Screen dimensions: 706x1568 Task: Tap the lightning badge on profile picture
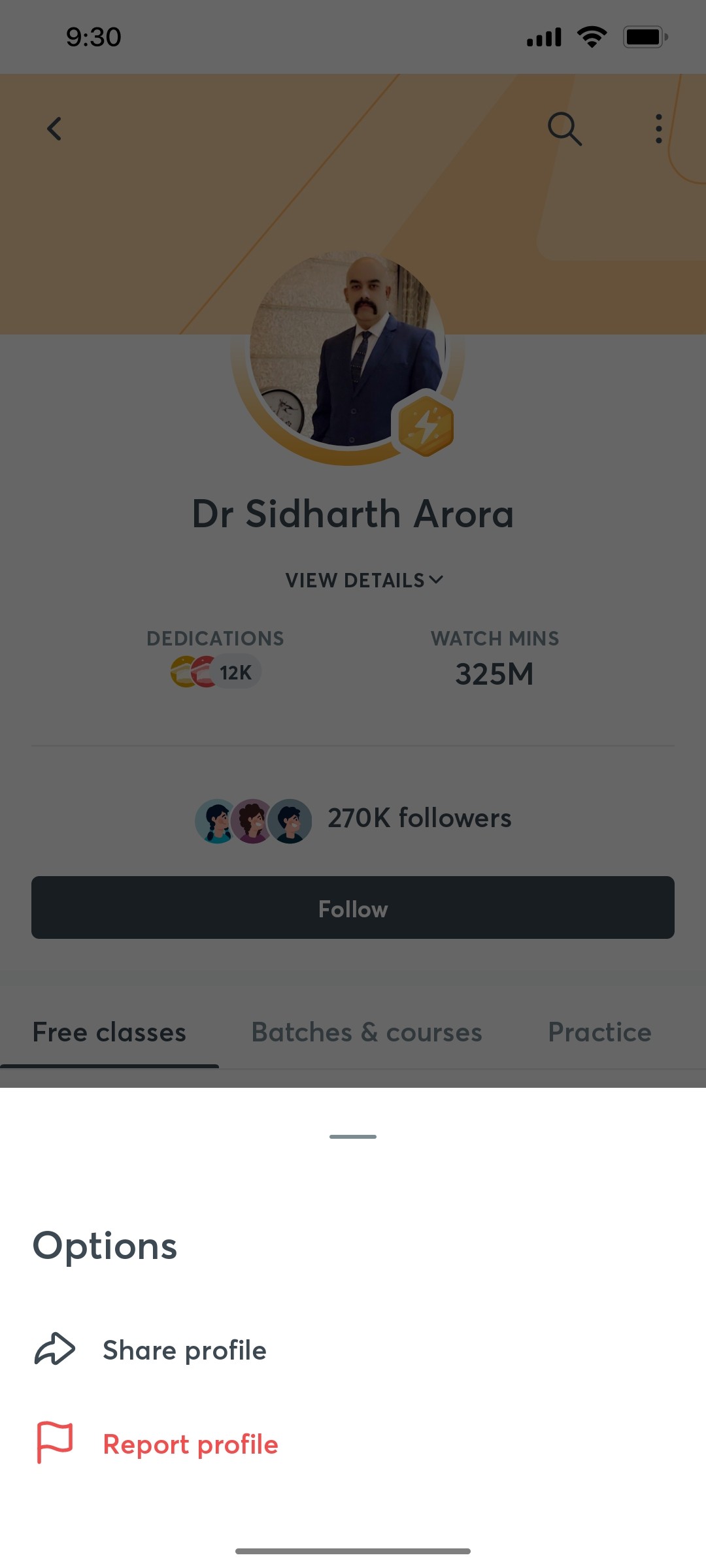[x=424, y=425]
